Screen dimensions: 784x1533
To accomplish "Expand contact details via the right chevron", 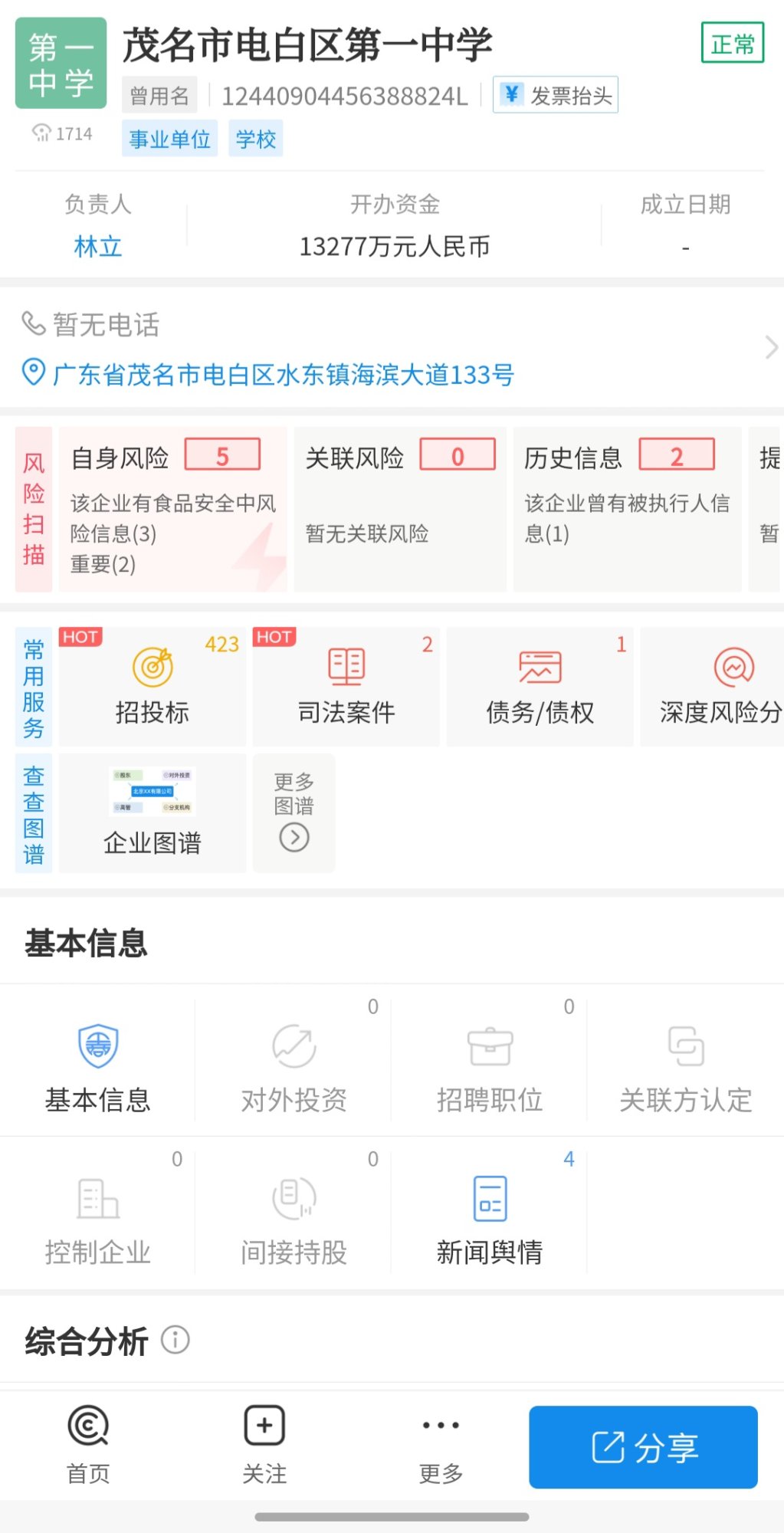I will 770,347.
